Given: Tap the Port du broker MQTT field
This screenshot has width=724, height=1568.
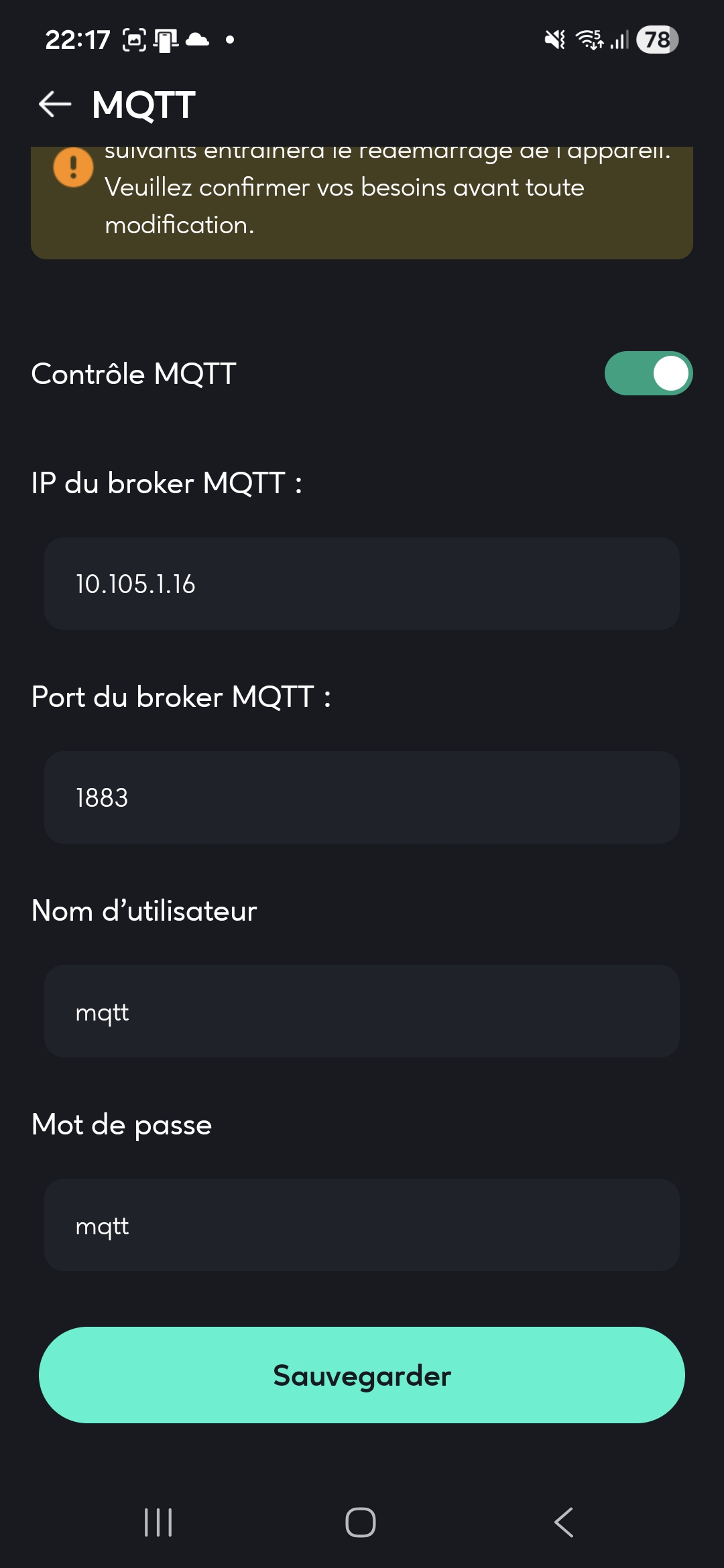Looking at the screenshot, I should (x=362, y=797).
